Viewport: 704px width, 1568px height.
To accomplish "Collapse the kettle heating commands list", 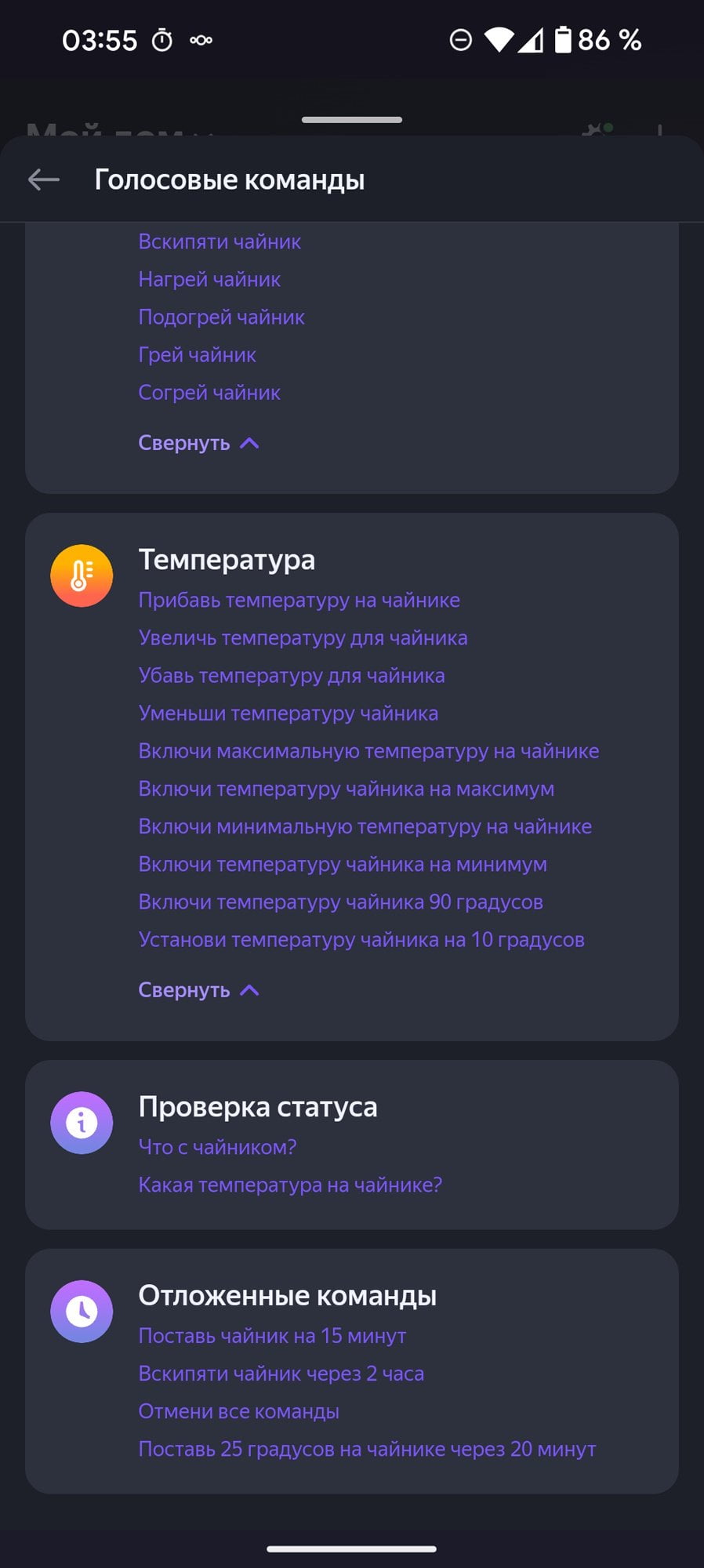I will pos(199,443).
